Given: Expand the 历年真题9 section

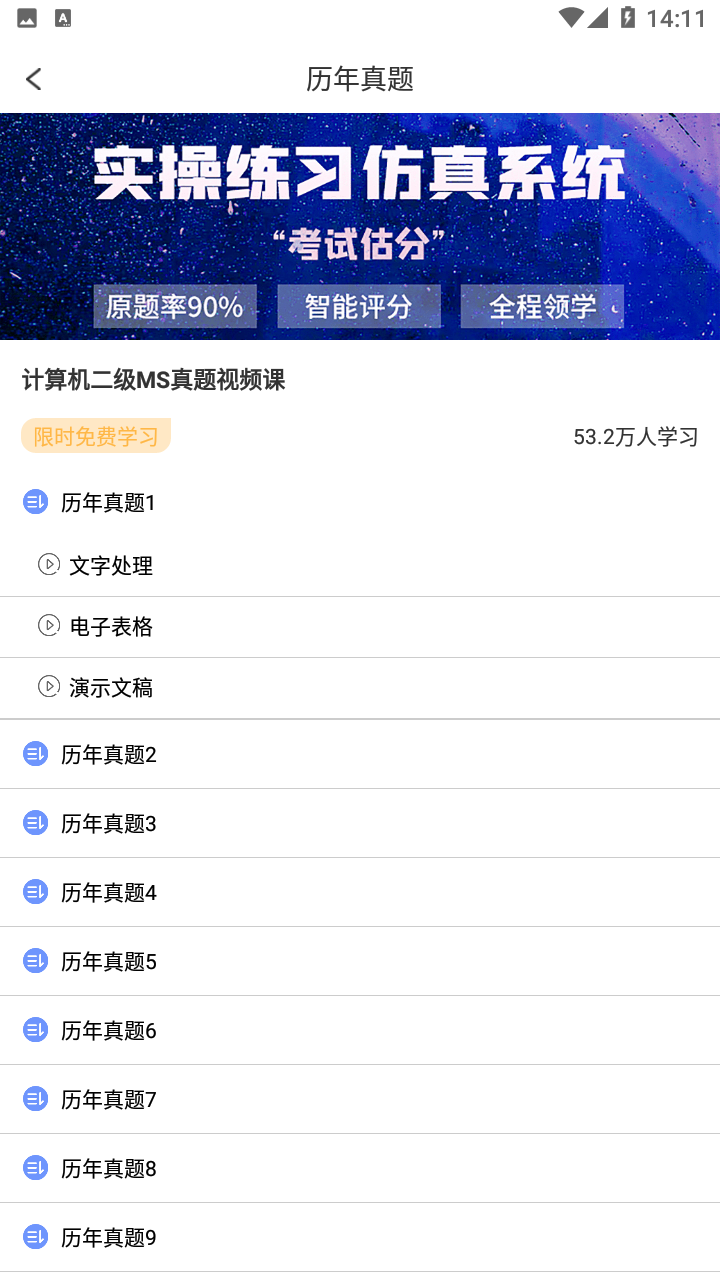Looking at the screenshot, I should [360, 1238].
